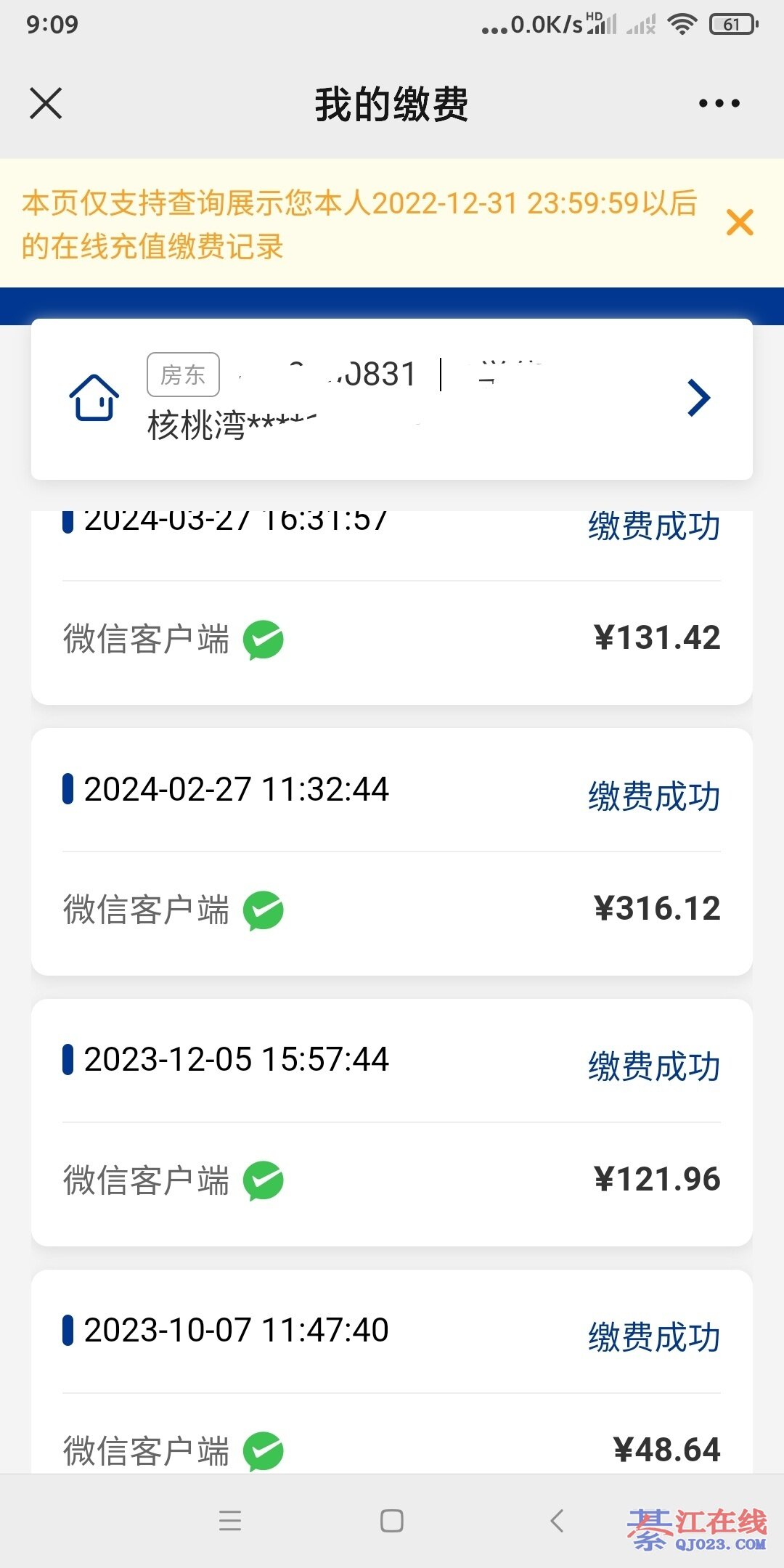View the 2023-12-05 payment of ¥121.96
Image resolution: width=784 pixels, height=1568 pixels.
coord(391,1122)
